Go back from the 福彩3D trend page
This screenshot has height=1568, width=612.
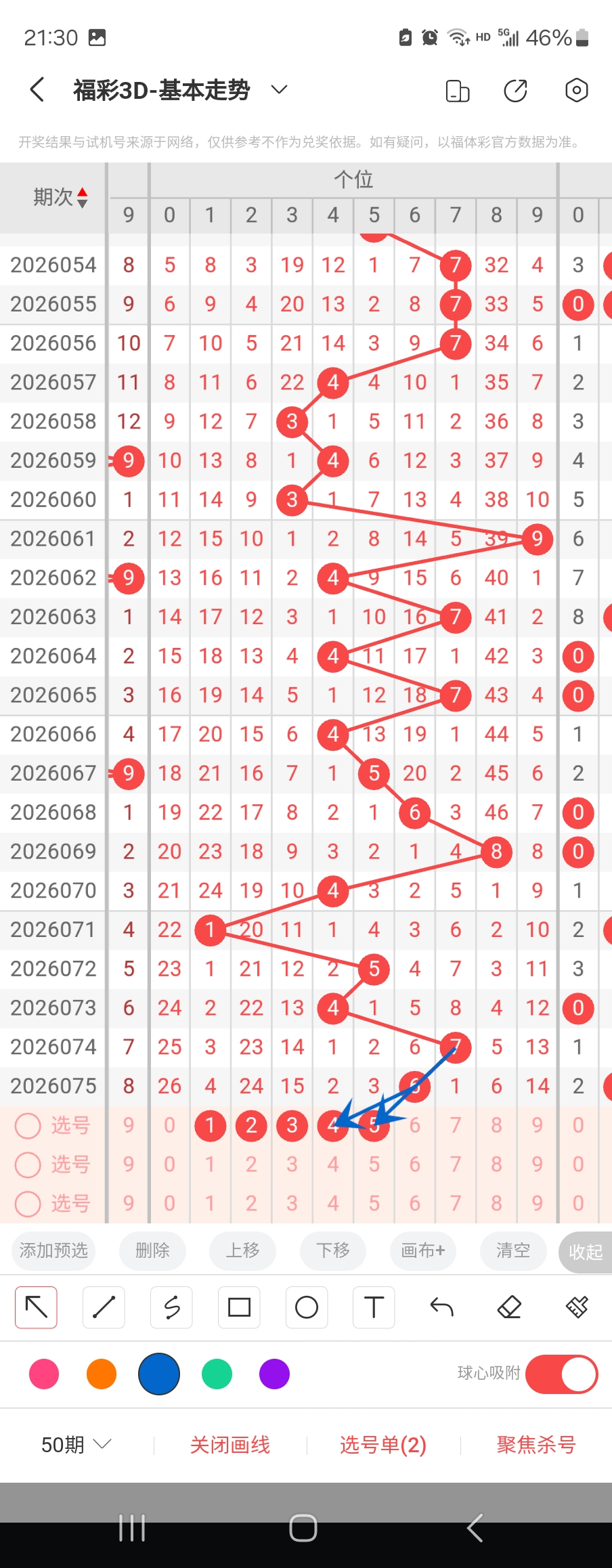[37, 89]
